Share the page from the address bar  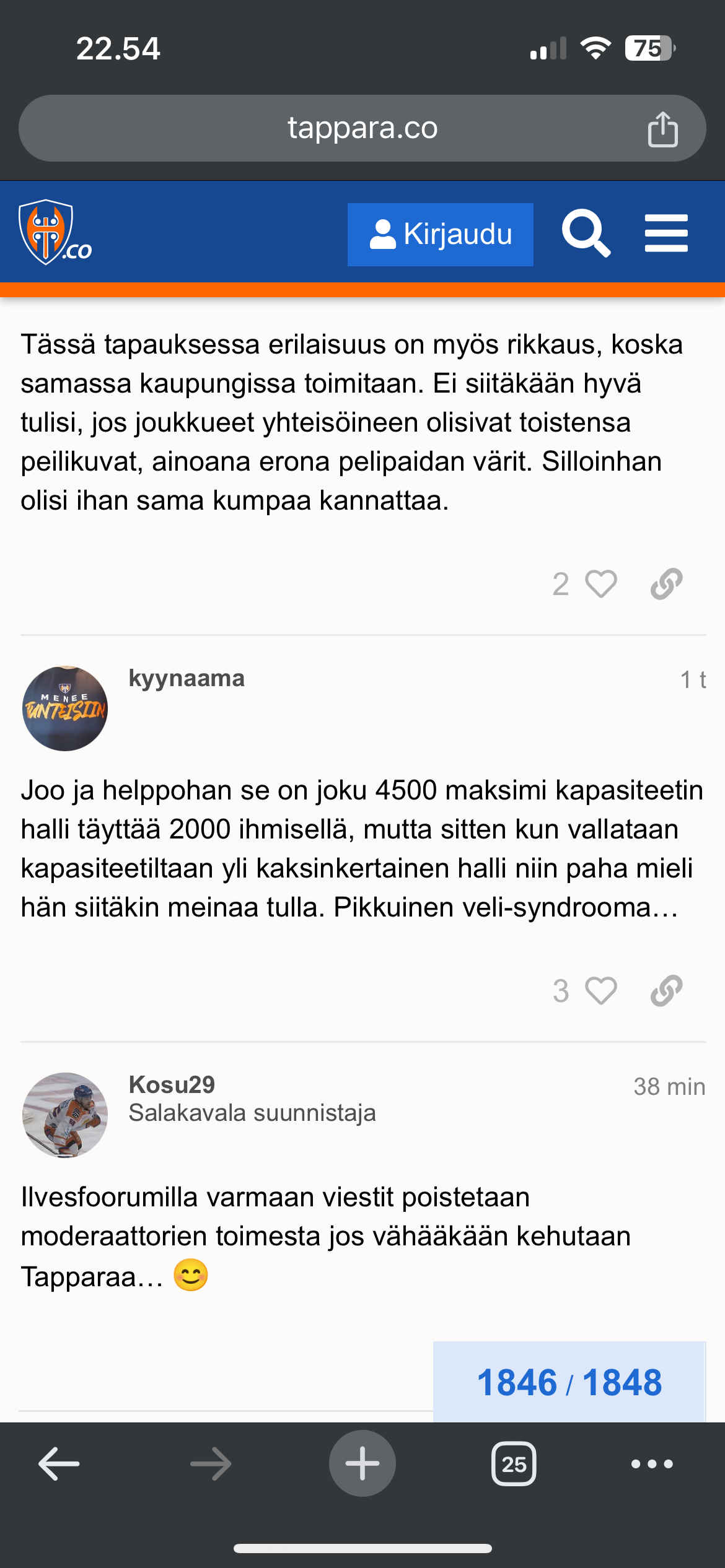662,129
